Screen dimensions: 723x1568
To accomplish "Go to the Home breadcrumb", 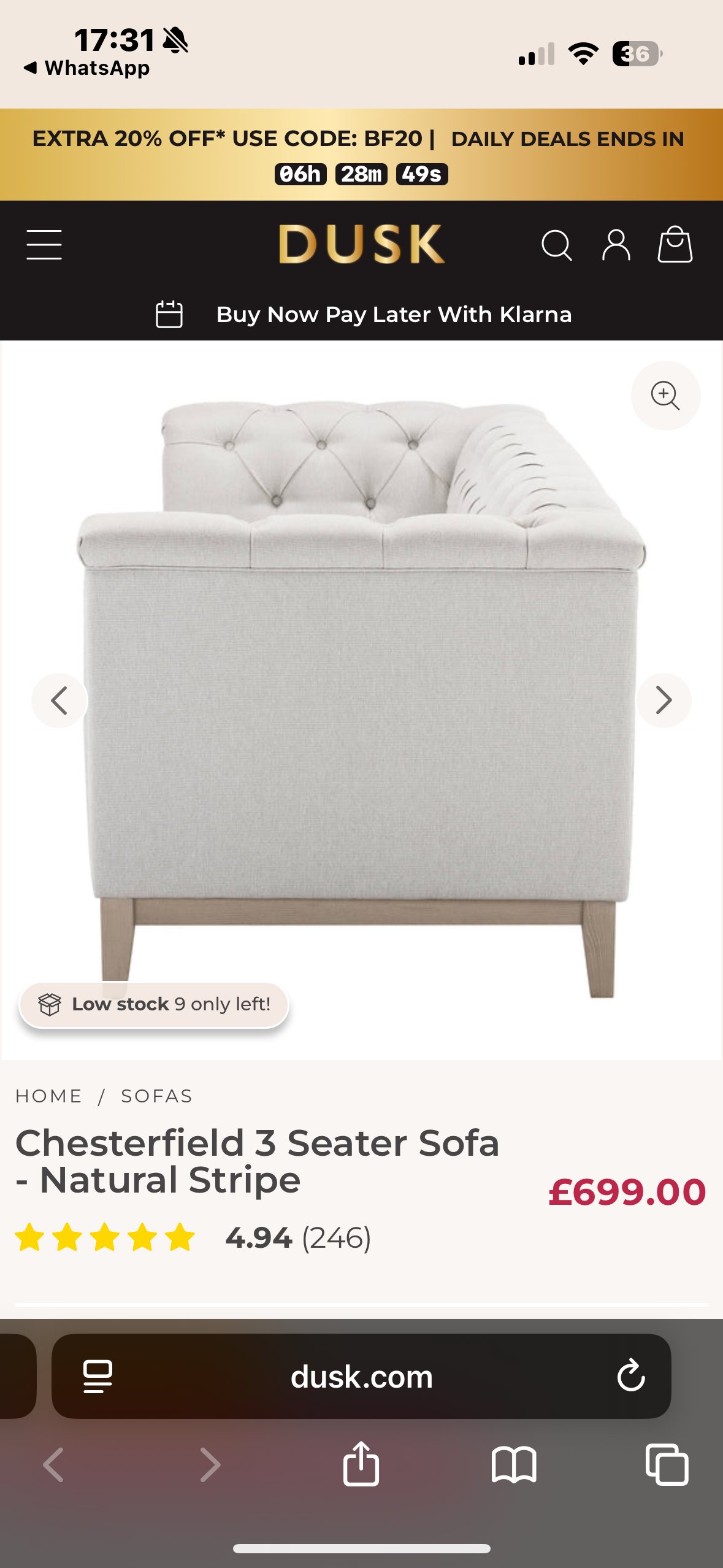I will pos(49,1096).
